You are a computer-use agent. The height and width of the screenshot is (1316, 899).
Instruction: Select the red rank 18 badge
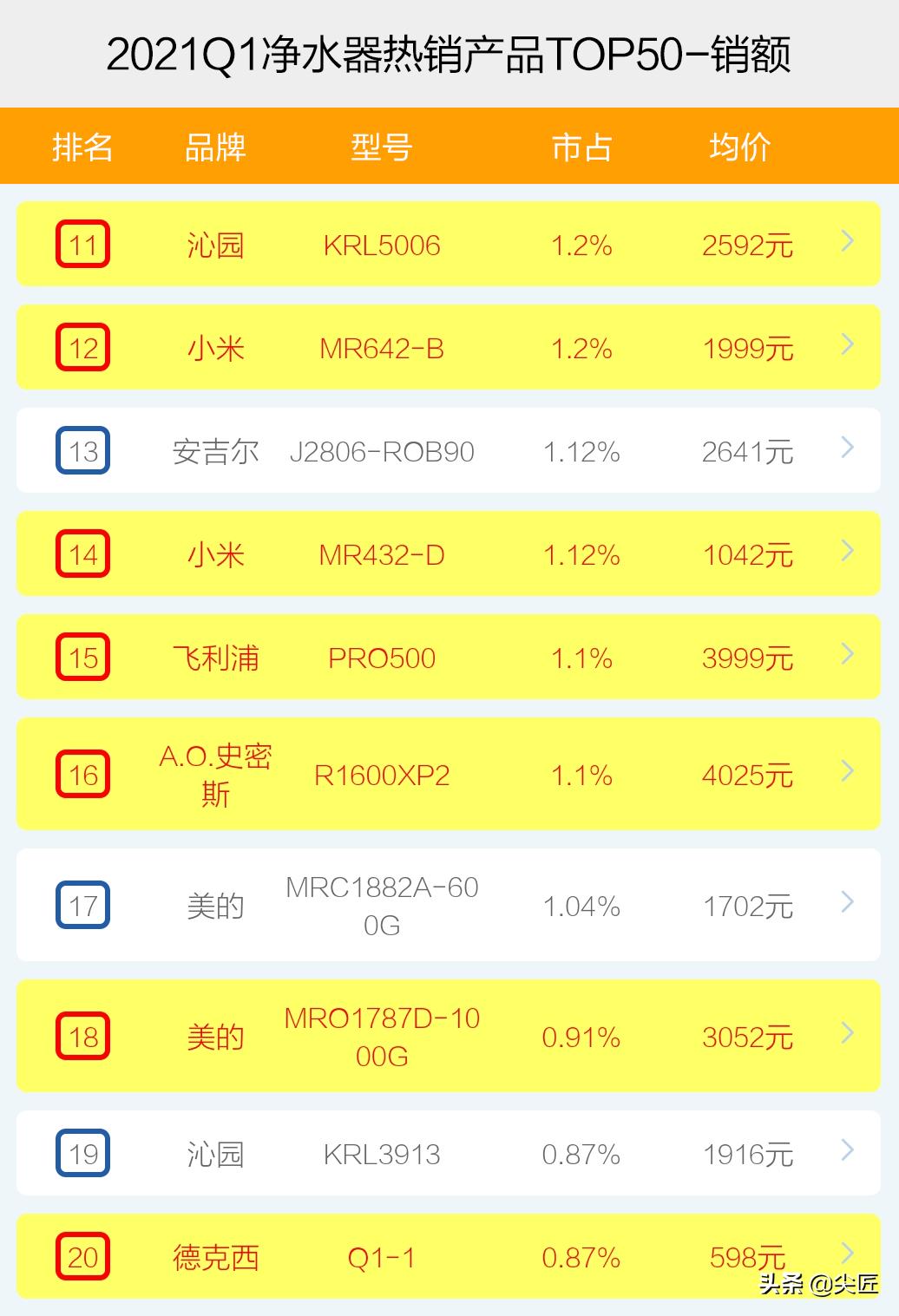[x=82, y=1036]
